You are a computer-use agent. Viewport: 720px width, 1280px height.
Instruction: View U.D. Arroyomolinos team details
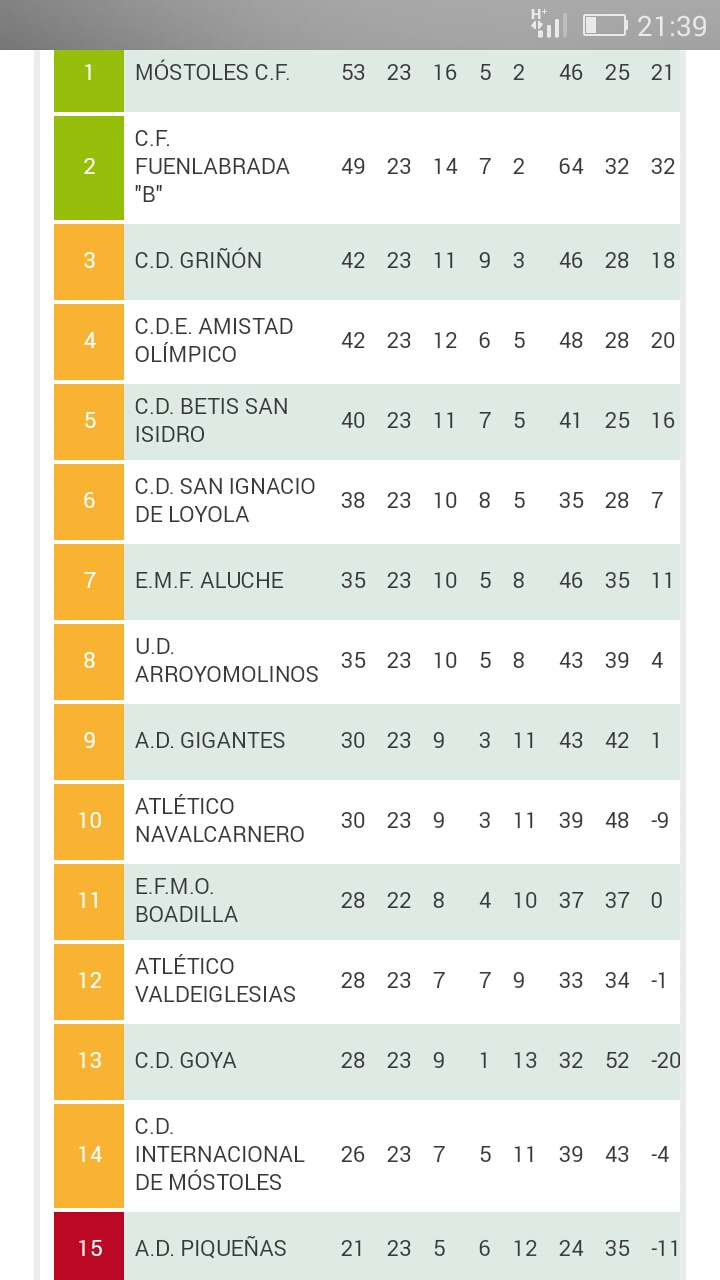click(226, 661)
